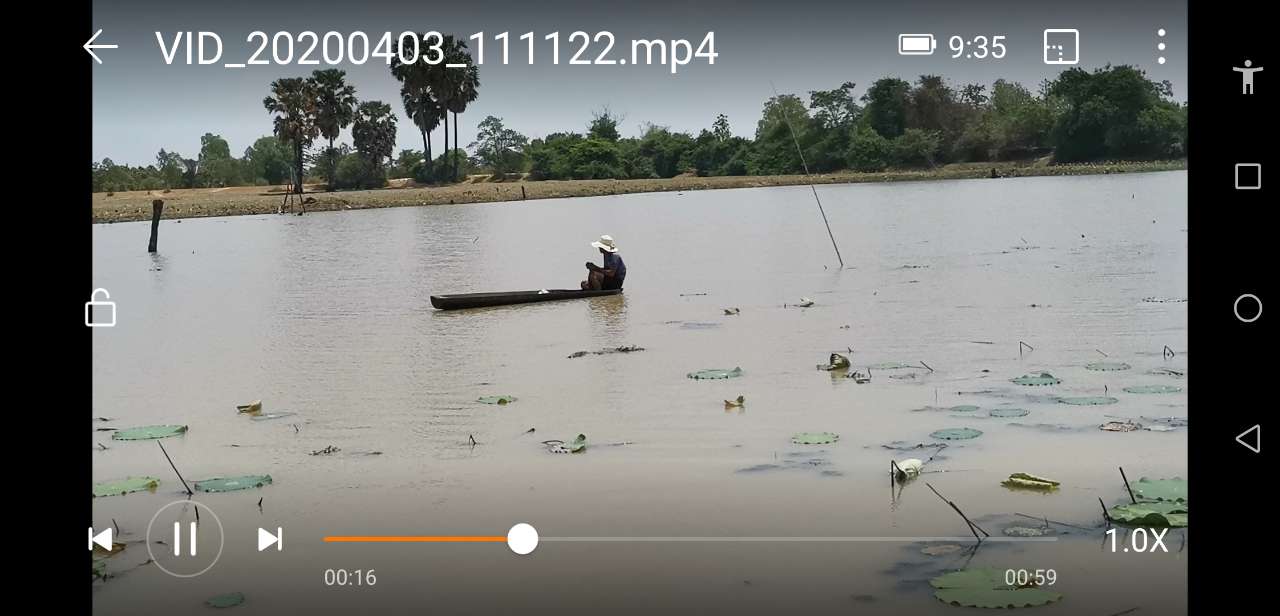
Task: Lock the screen controls
Action: click(x=100, y=308)
